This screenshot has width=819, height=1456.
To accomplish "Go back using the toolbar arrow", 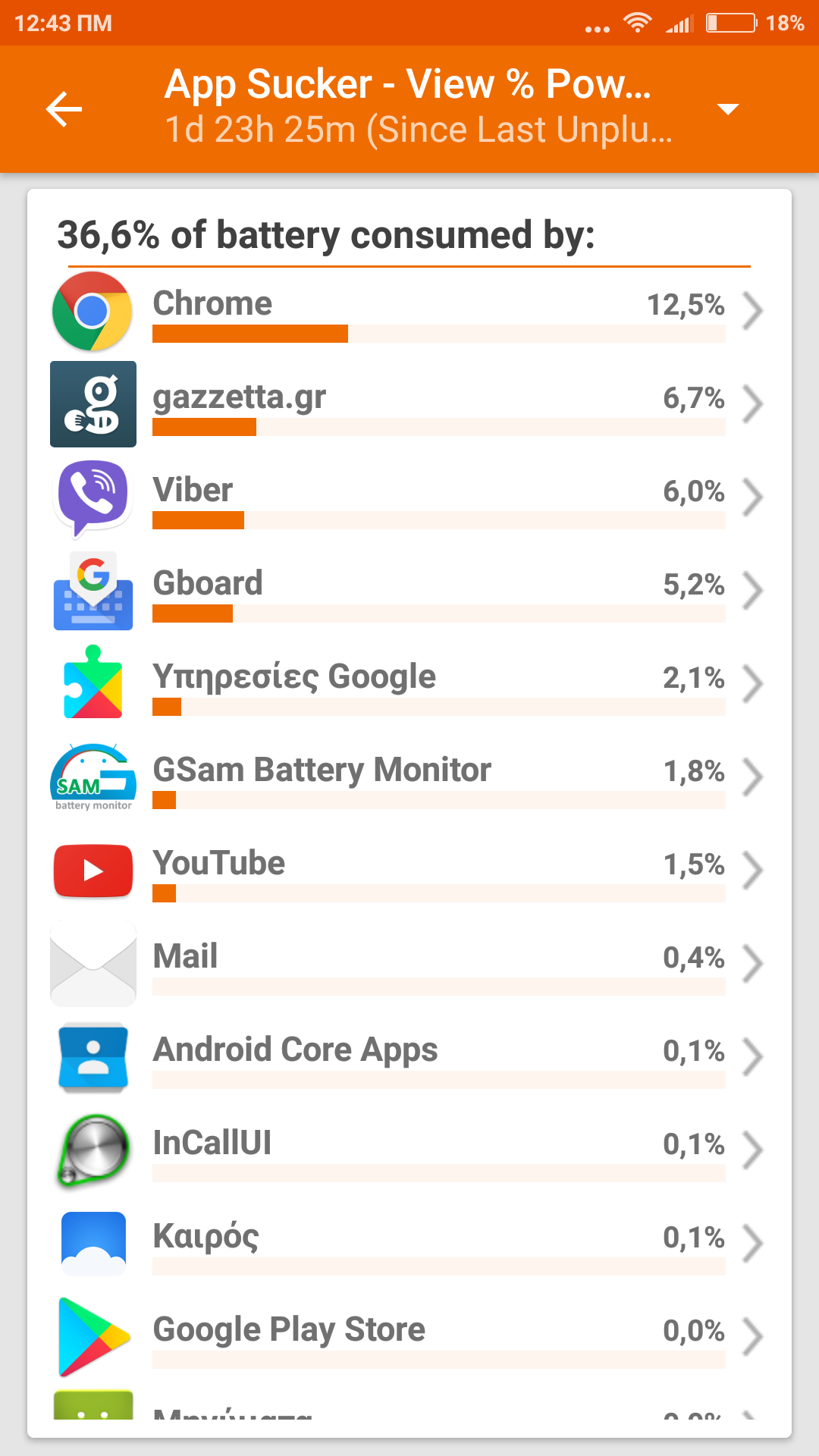I will 64,109.
